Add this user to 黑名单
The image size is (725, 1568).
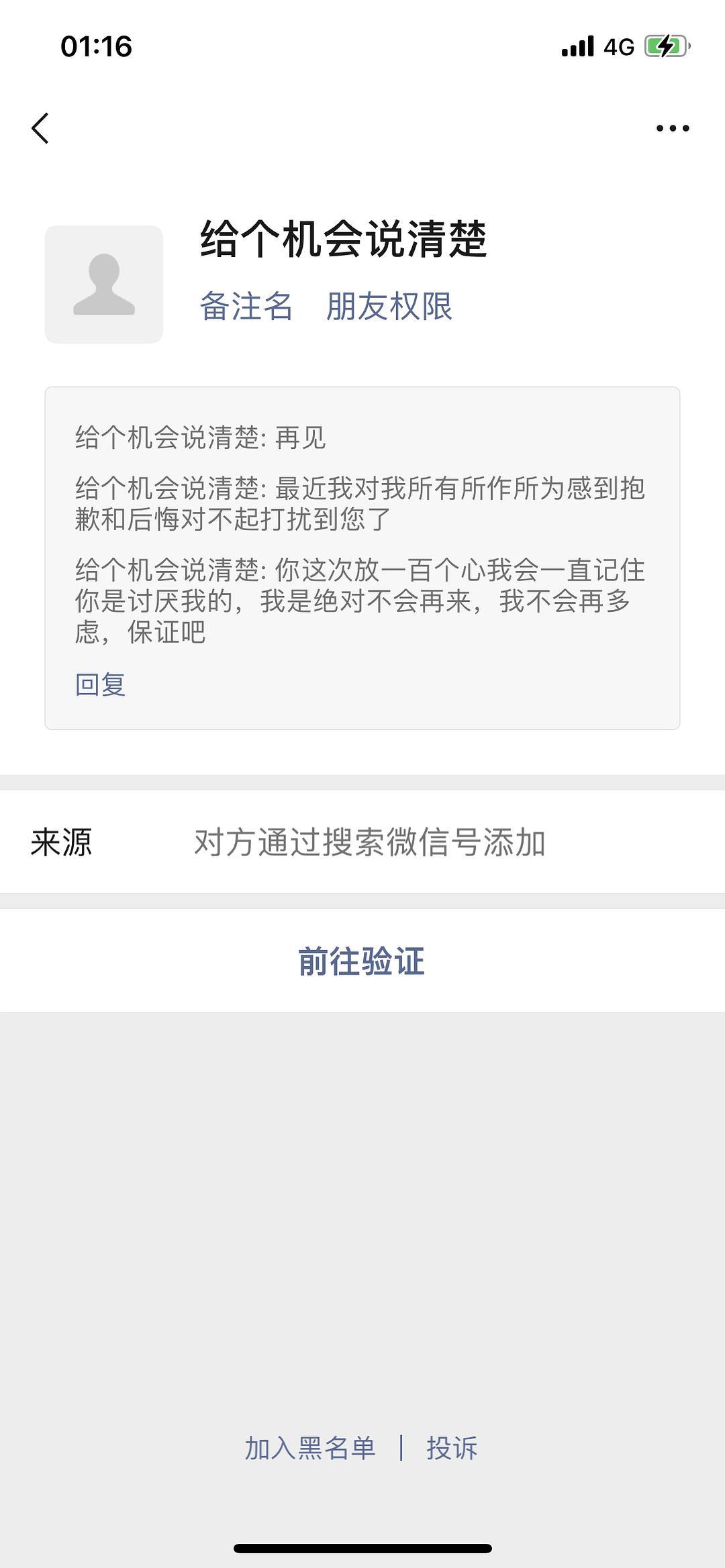[310, 1448]
